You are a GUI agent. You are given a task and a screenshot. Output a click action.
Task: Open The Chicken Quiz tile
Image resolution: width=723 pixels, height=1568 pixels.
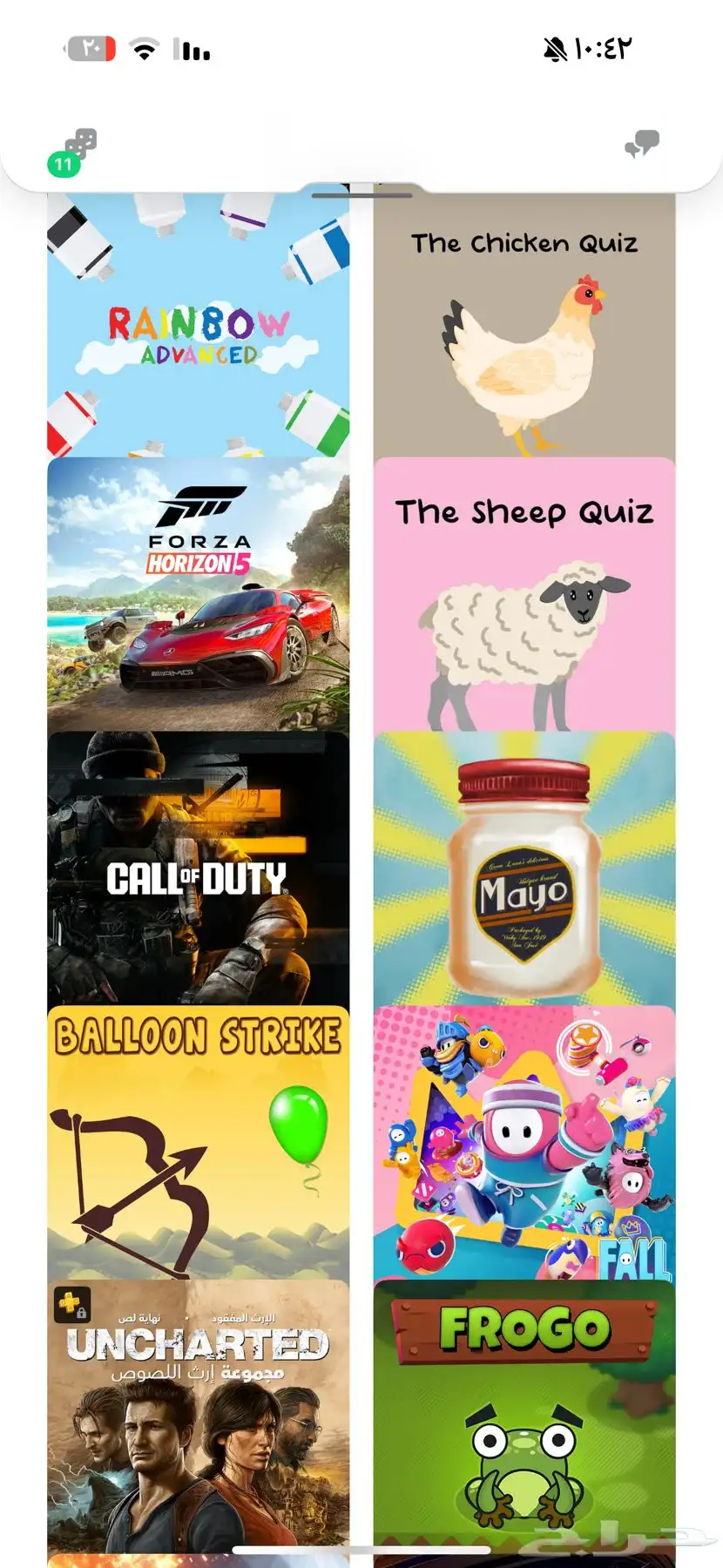524,327
